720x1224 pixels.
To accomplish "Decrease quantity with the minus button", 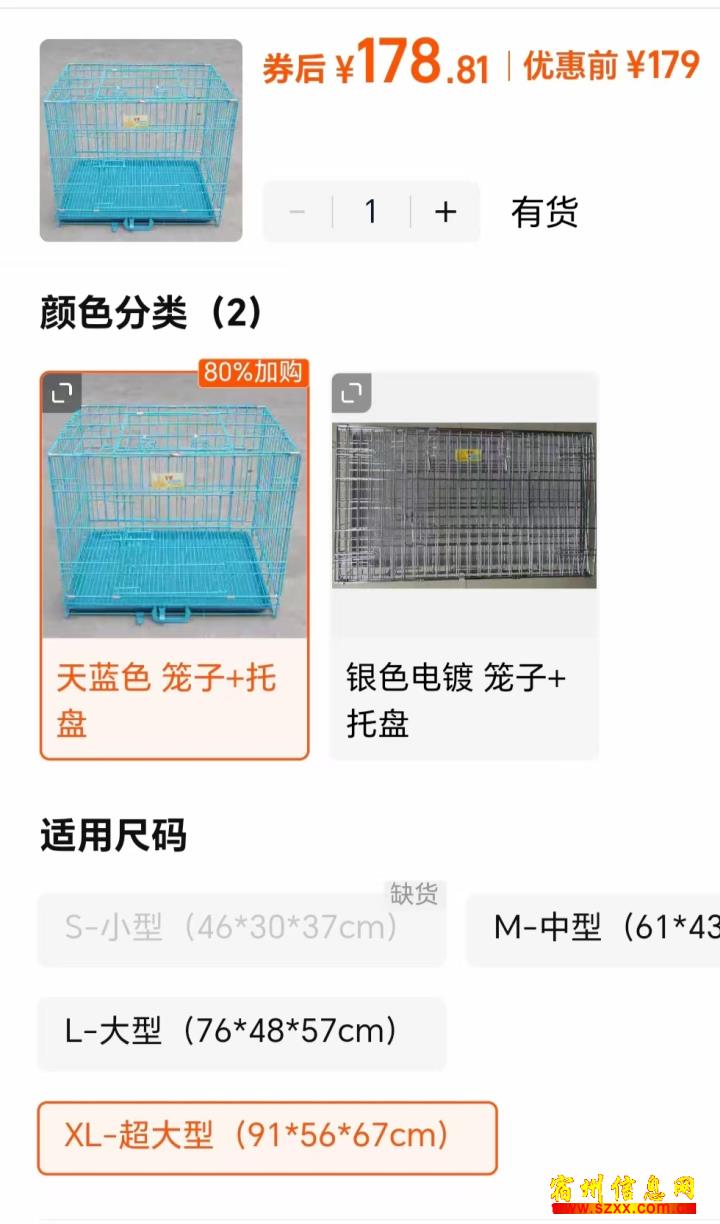I will coord(297,212).
